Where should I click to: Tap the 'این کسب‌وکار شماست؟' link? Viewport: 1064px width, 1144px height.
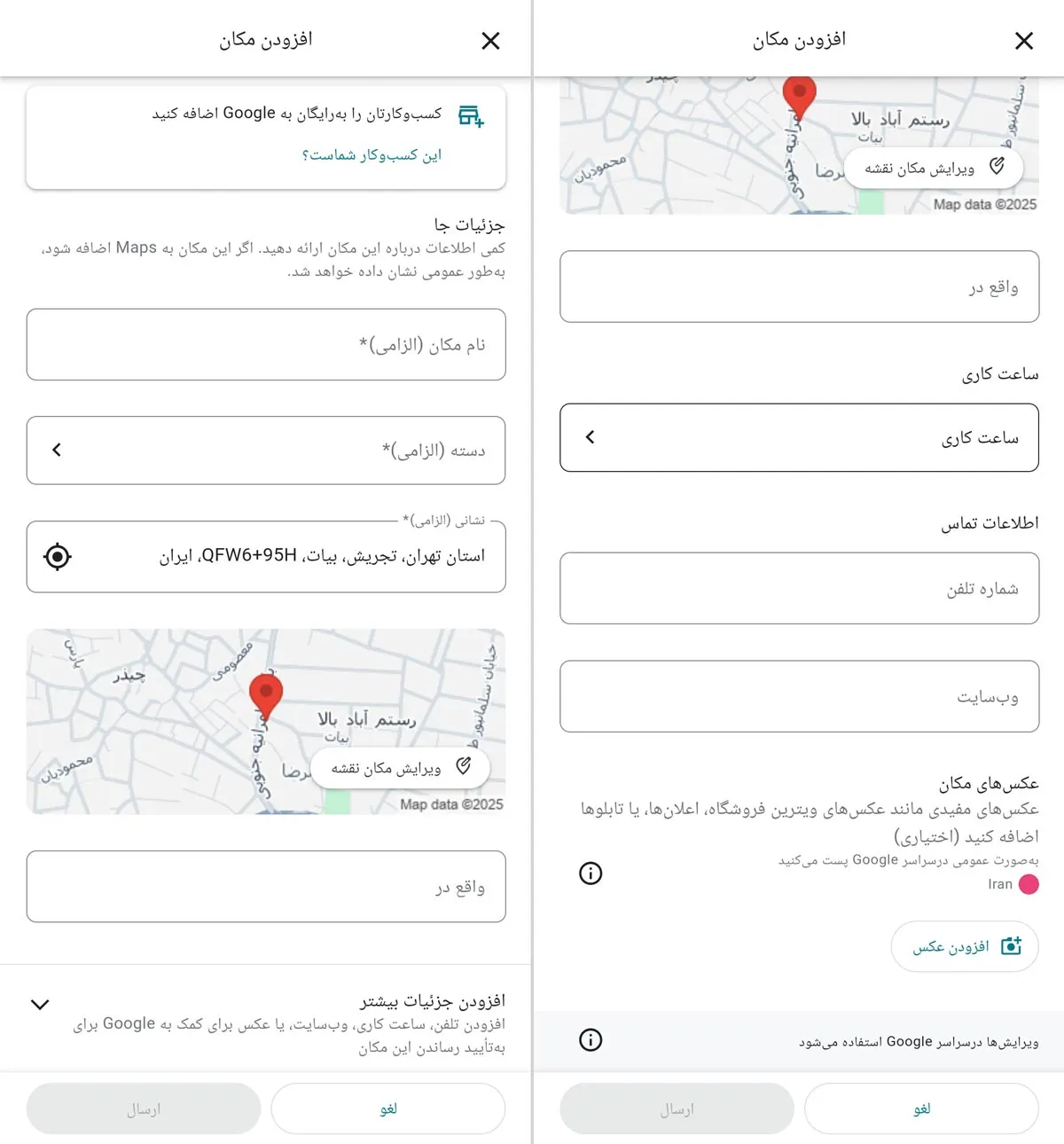372,155
